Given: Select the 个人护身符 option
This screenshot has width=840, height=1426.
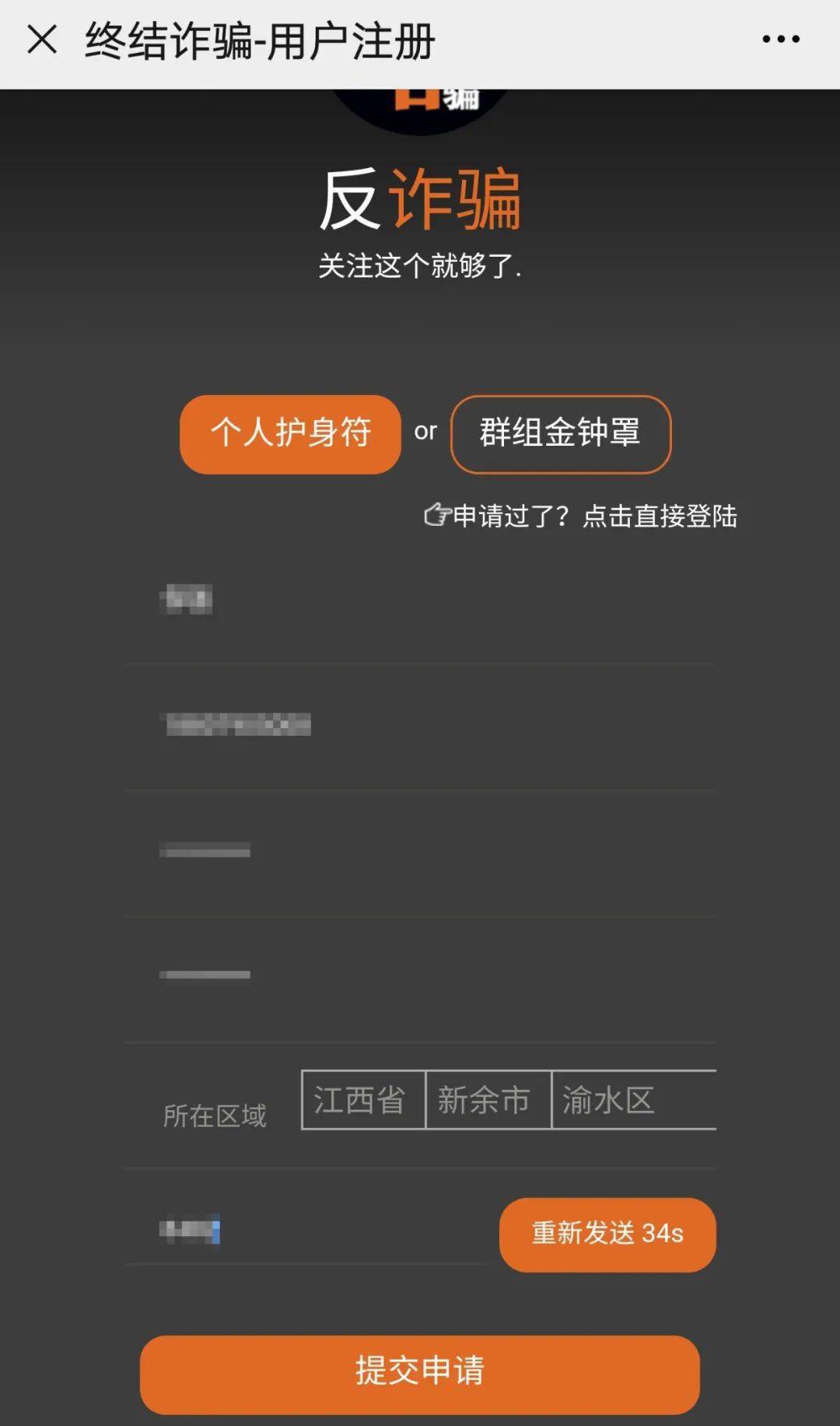Looking at the screenshot, I should (x=290, y=433).
